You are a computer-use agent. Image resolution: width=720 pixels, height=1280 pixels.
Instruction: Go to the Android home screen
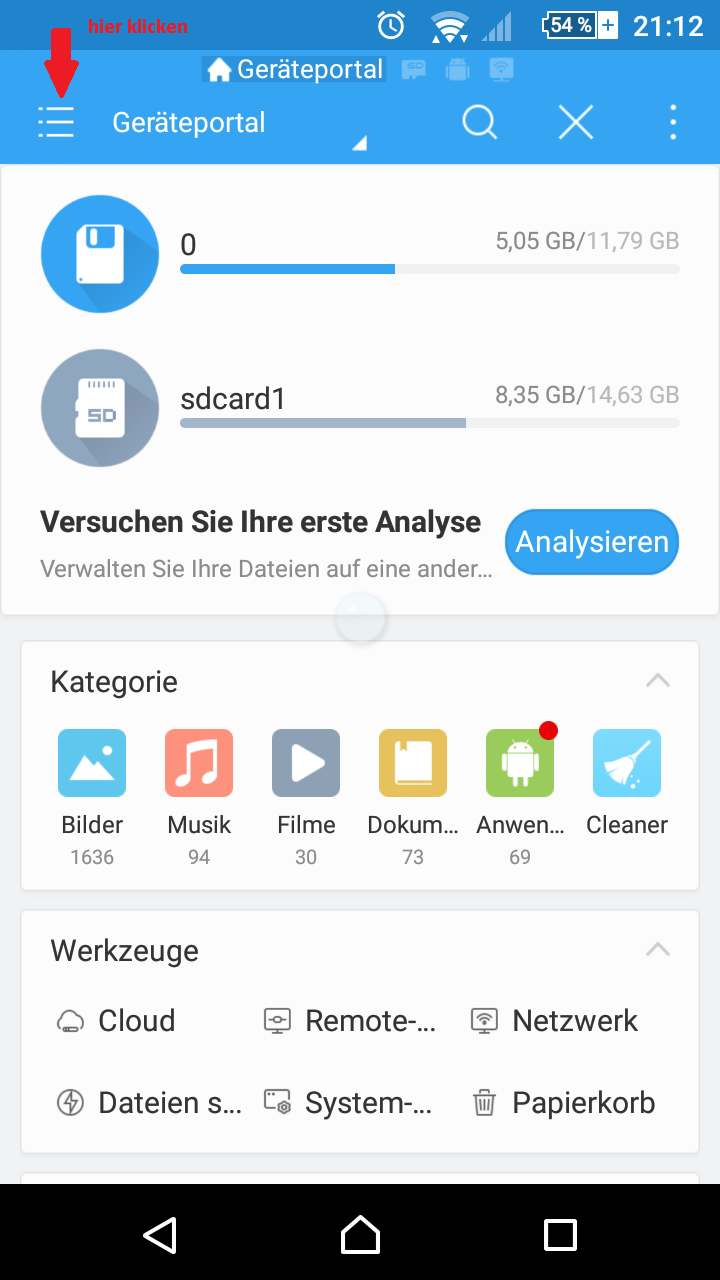pos(360,1235)
